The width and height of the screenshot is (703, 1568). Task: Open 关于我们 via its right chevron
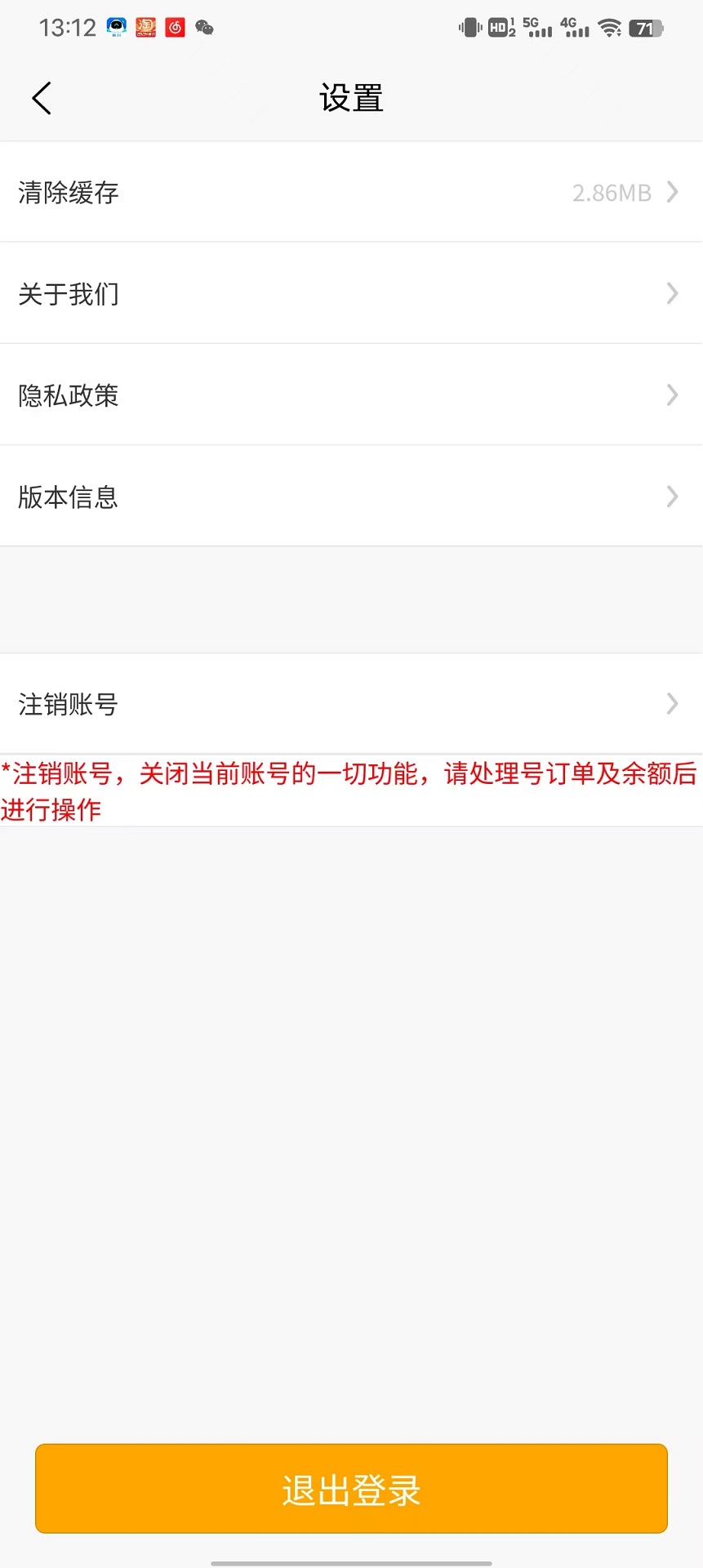[x=672, y=293]
